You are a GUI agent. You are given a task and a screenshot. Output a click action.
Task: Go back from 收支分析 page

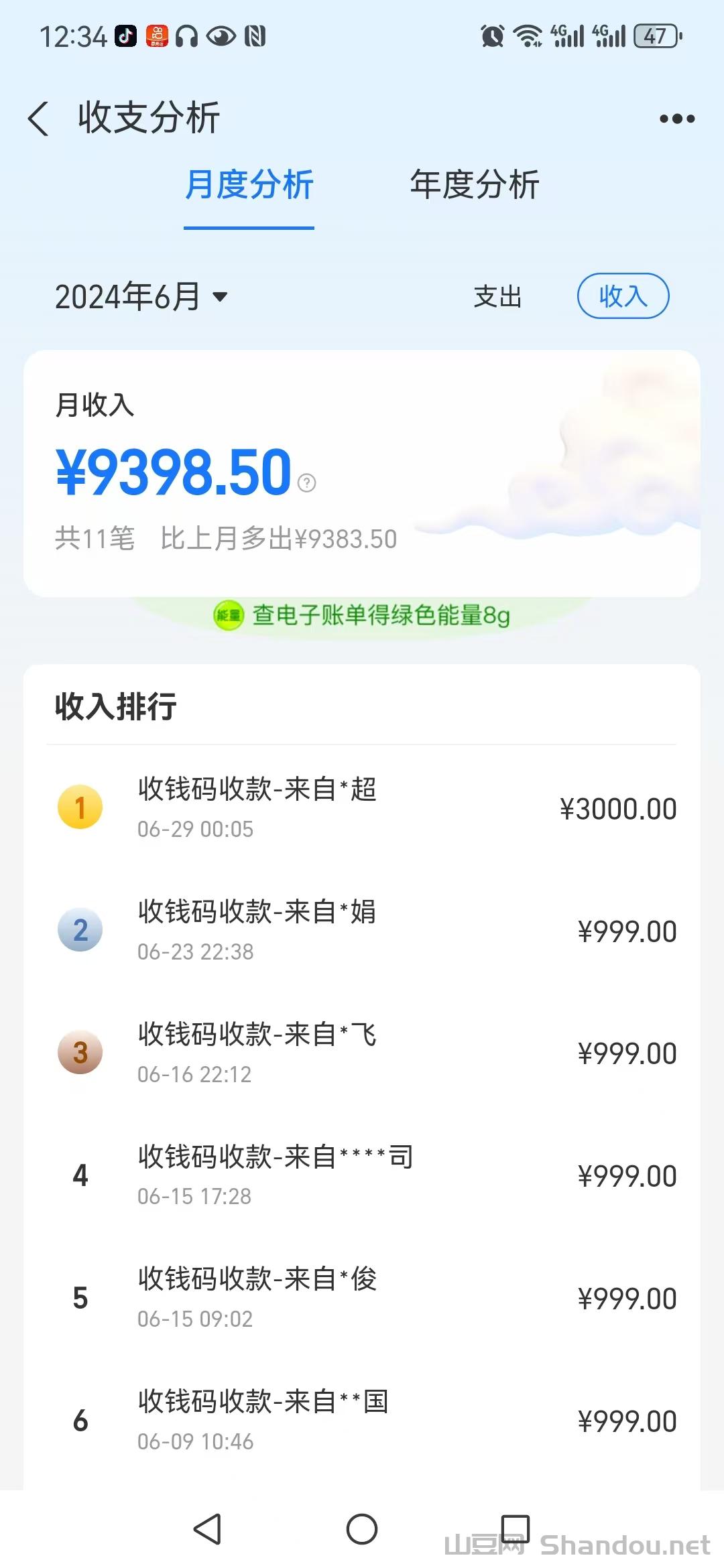coord(39,119)
